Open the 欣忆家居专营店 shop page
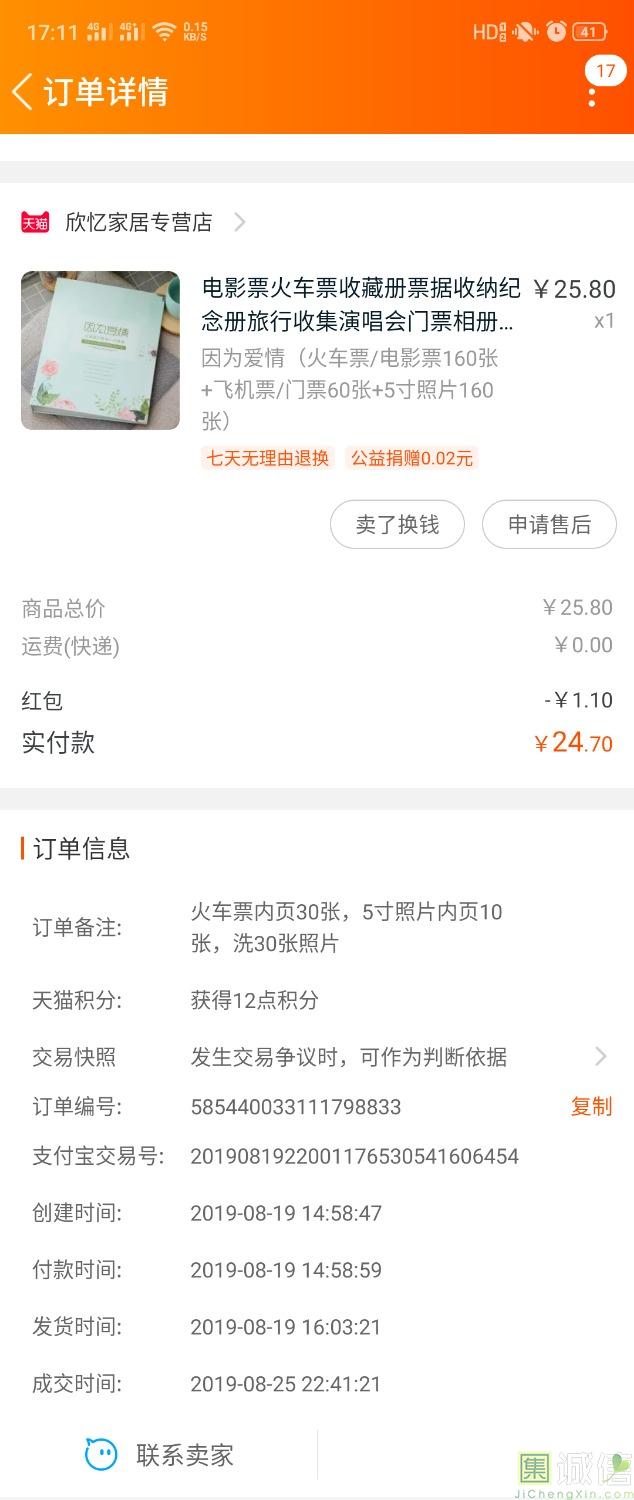The height and width of the screenshot is (1500, 634). click(138, 222)
